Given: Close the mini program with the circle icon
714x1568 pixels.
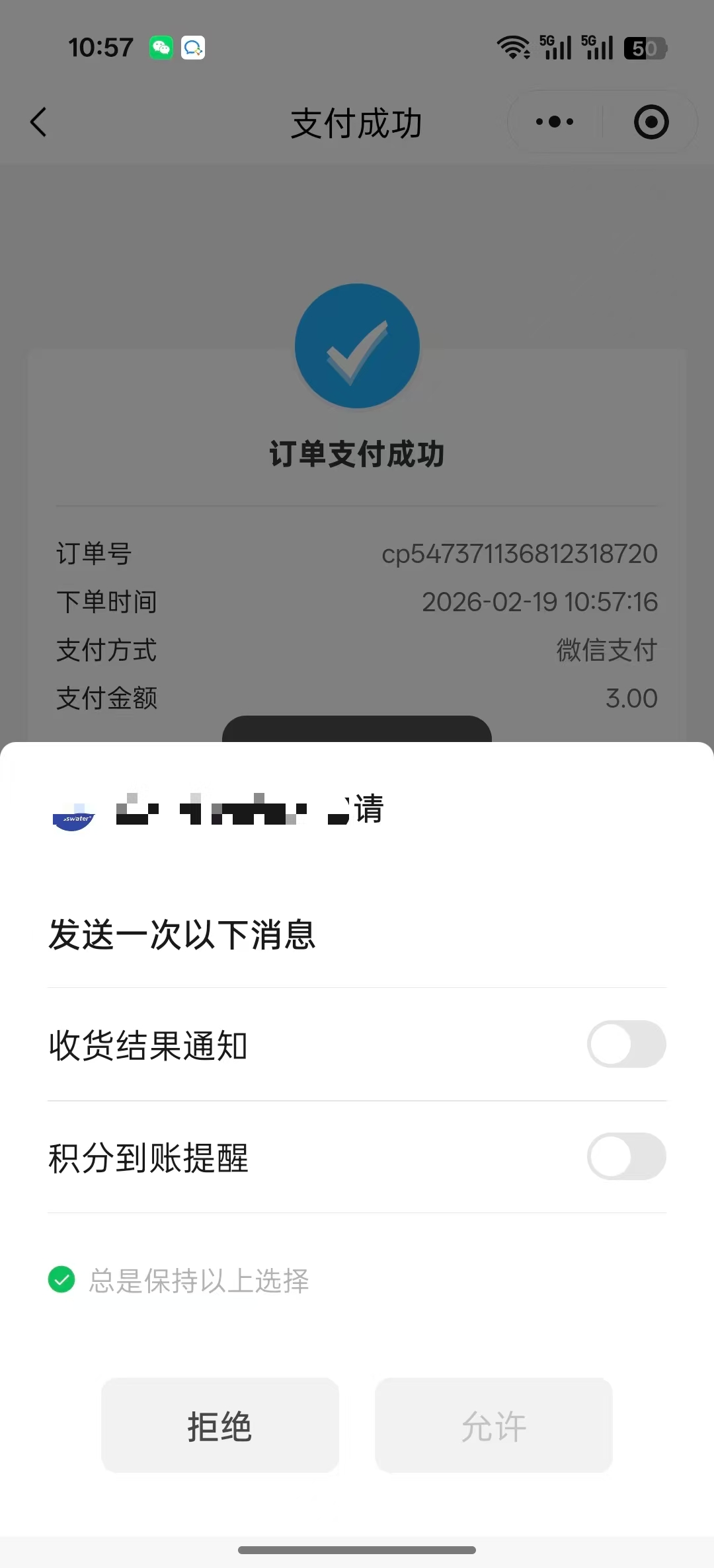Looking at the screenshot, I should 651,122.
